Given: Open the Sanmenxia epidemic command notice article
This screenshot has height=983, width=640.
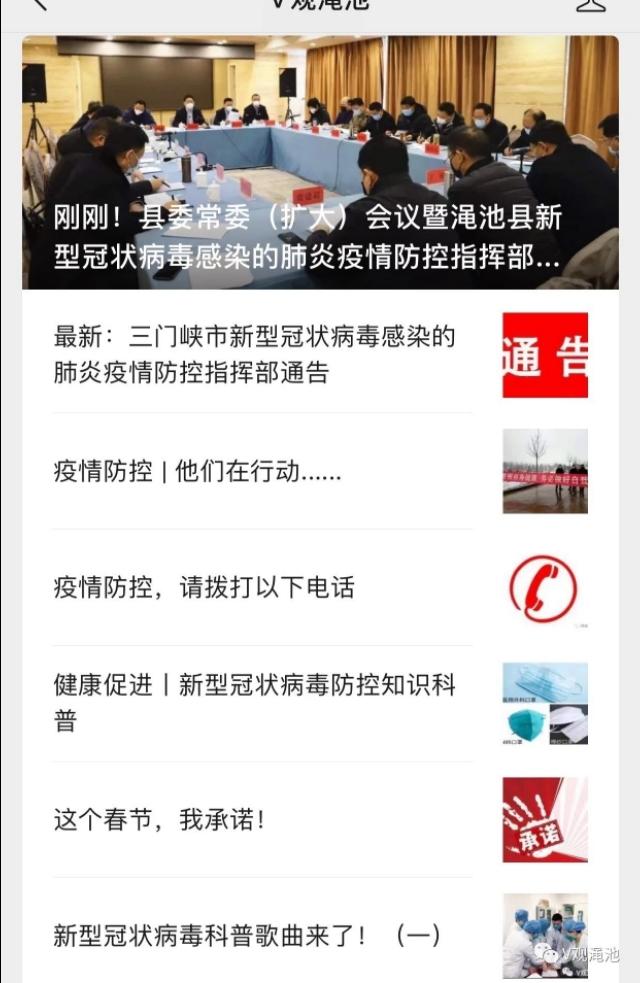Looking at the screenshot, I should pos(255,355).
